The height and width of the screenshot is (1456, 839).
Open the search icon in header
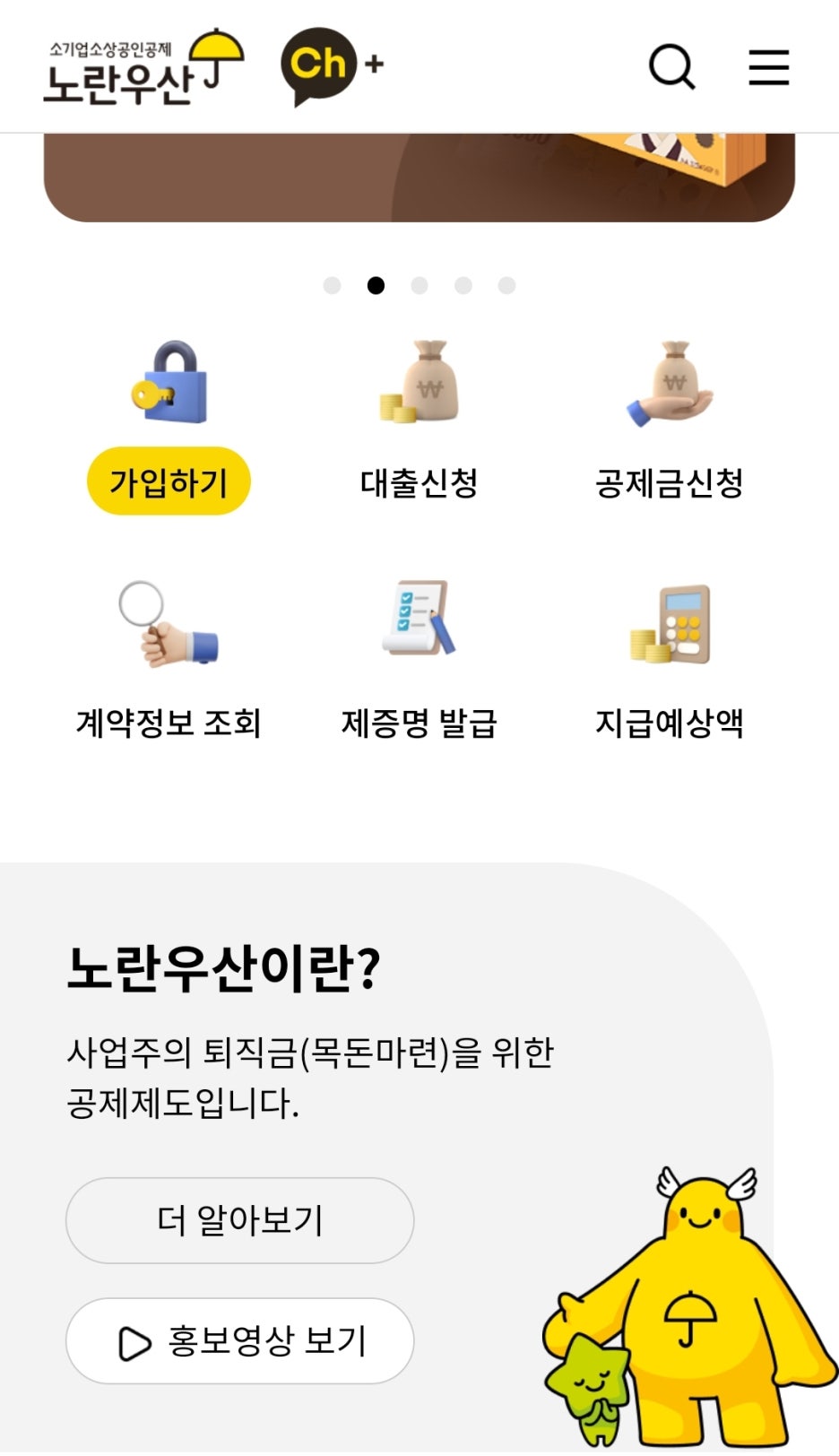(671, 66)
